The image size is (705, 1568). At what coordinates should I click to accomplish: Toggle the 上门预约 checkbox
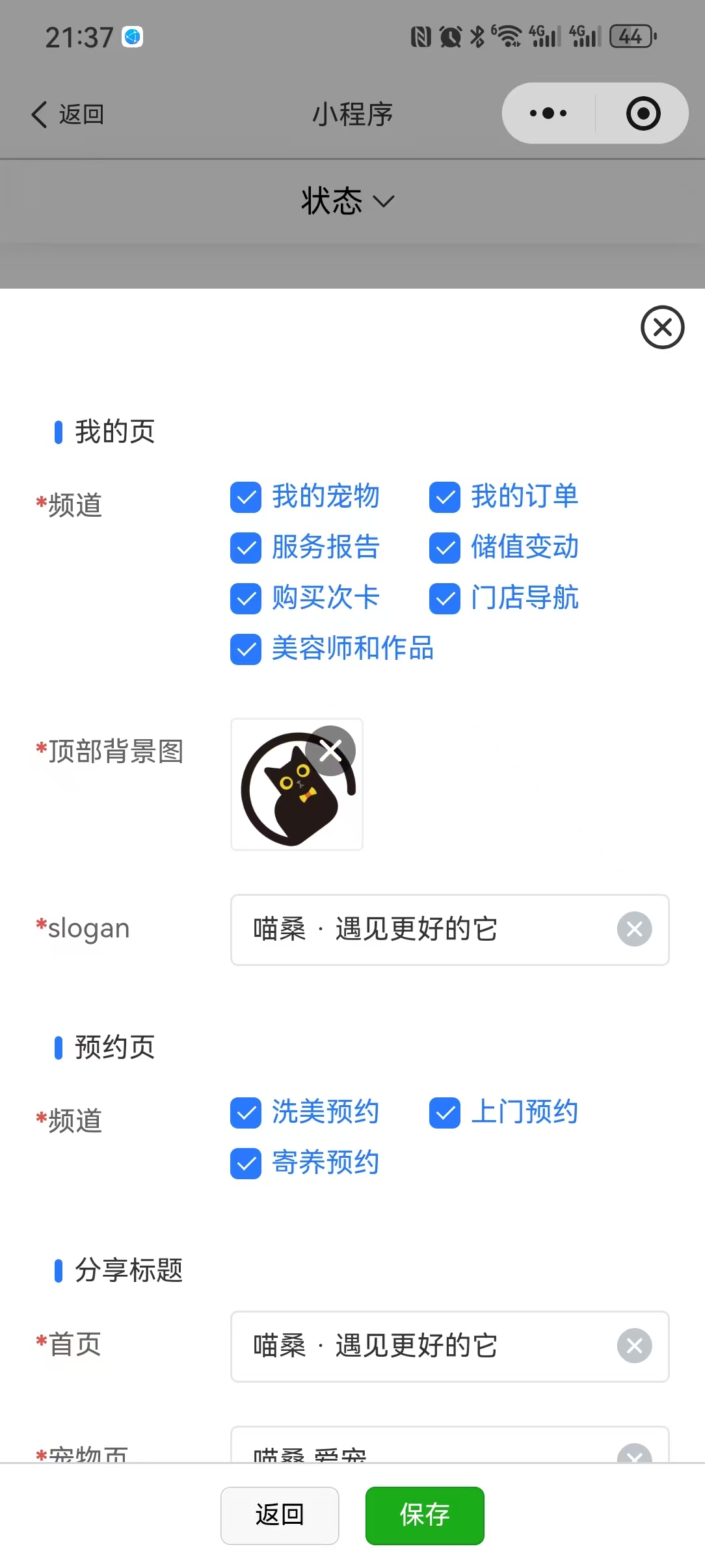tap(445, 1113)
